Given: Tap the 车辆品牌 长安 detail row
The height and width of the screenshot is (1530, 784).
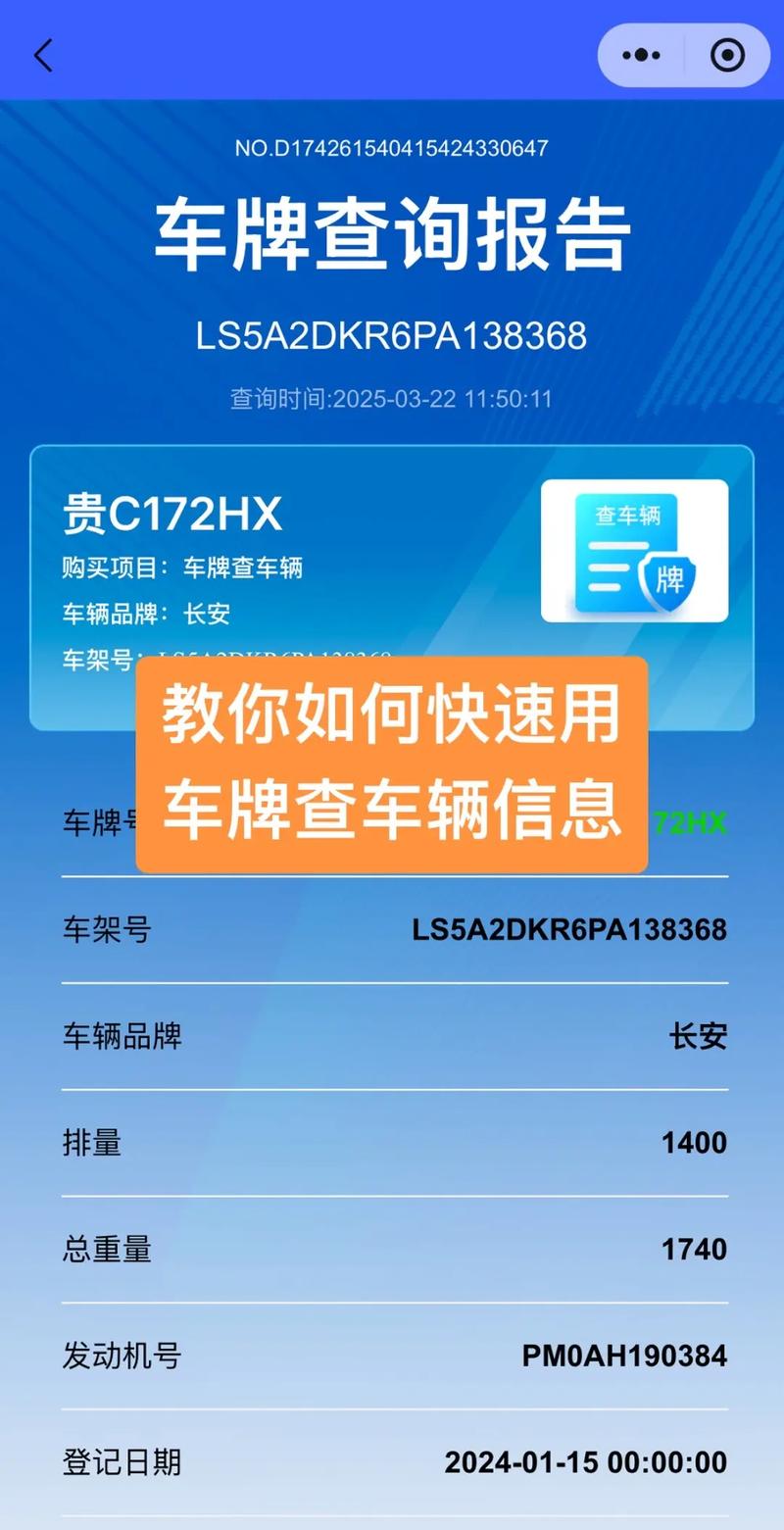Looking at the screenshot, I should tap(392, 1036).
